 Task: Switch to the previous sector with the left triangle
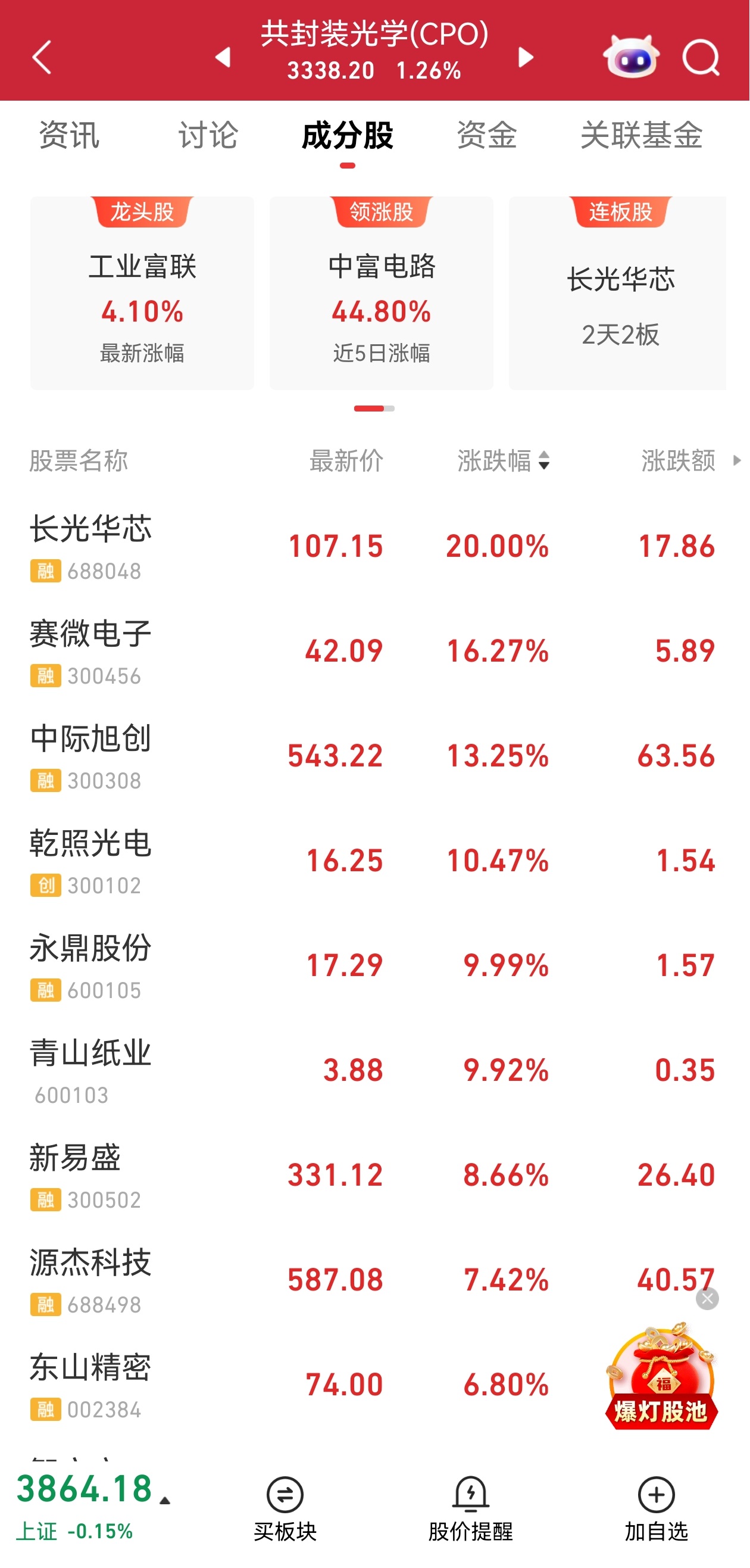pos(223,57)
